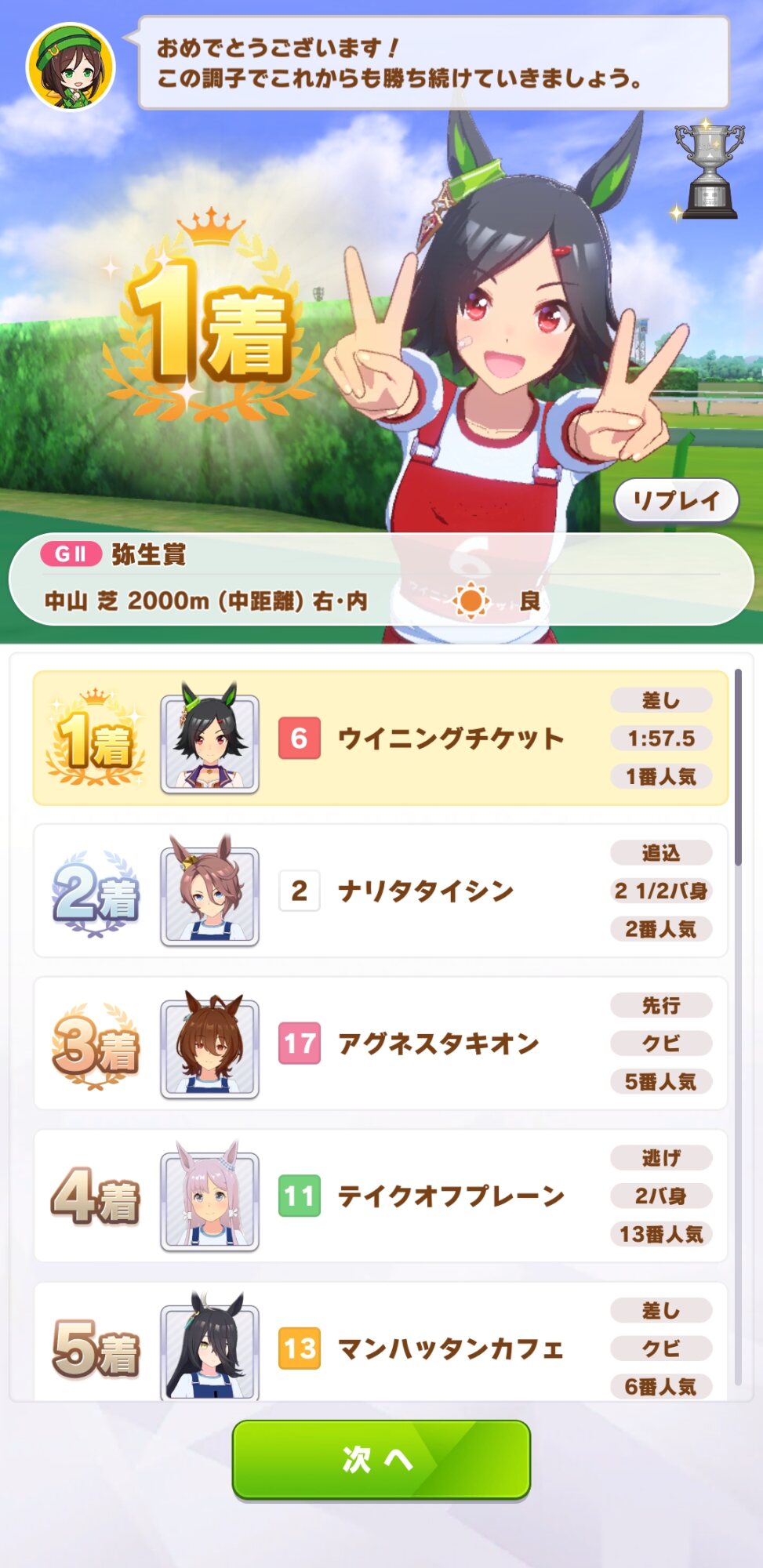
Task: Tap the リプレイ replay button
Action: pos(676,501)
